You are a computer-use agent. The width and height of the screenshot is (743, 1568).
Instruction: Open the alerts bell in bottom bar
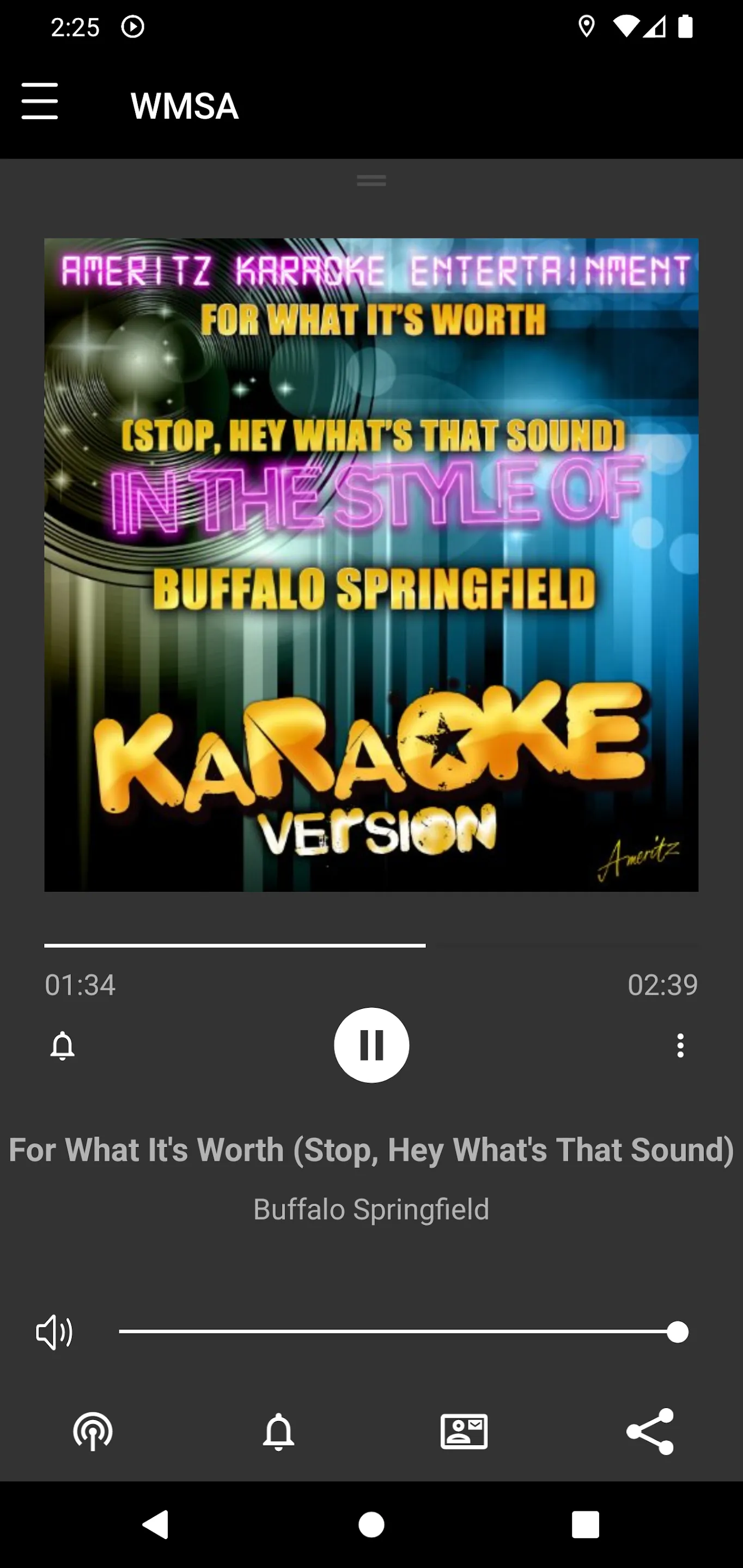278,1432
